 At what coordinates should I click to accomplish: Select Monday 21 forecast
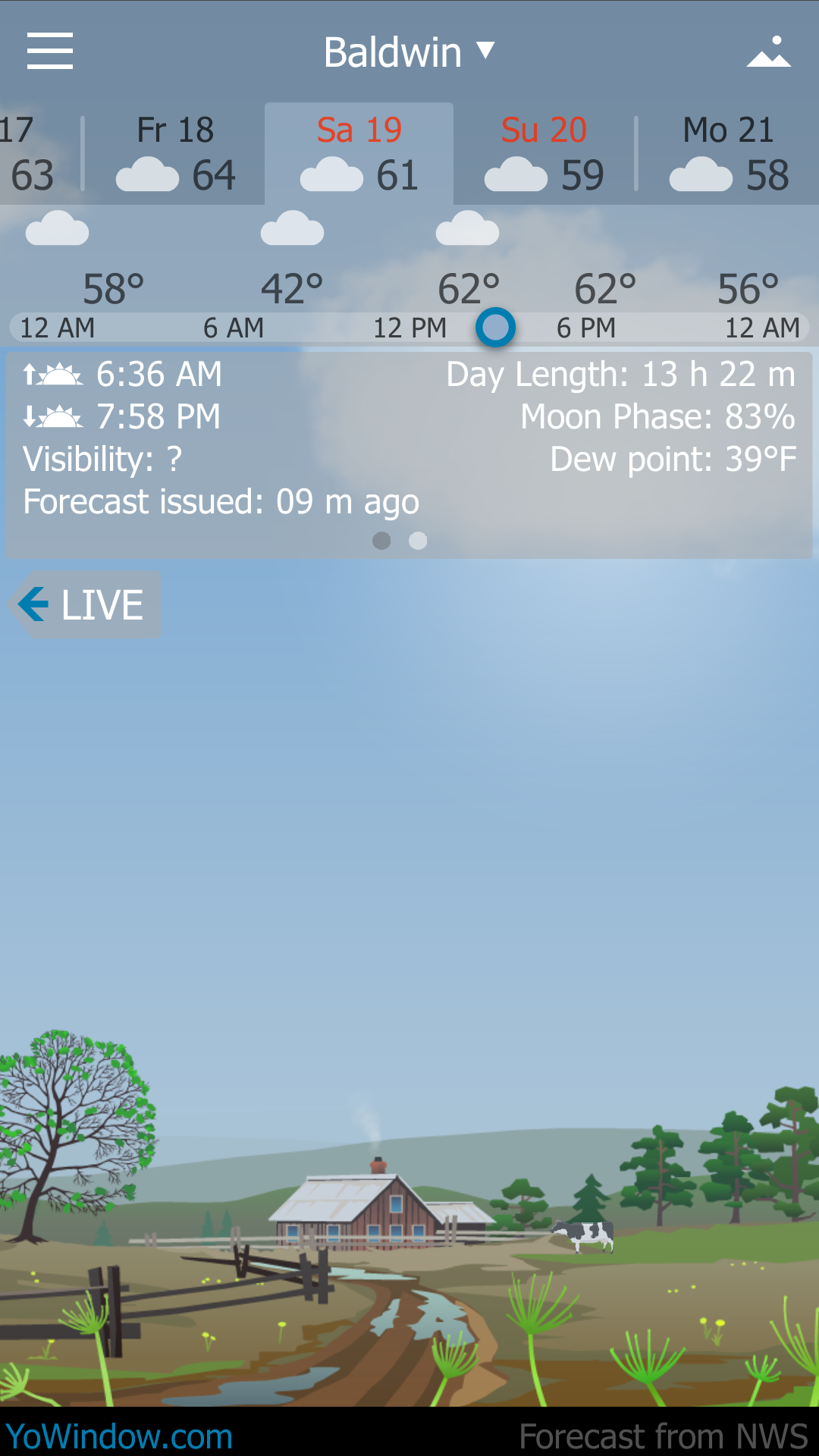728,155
